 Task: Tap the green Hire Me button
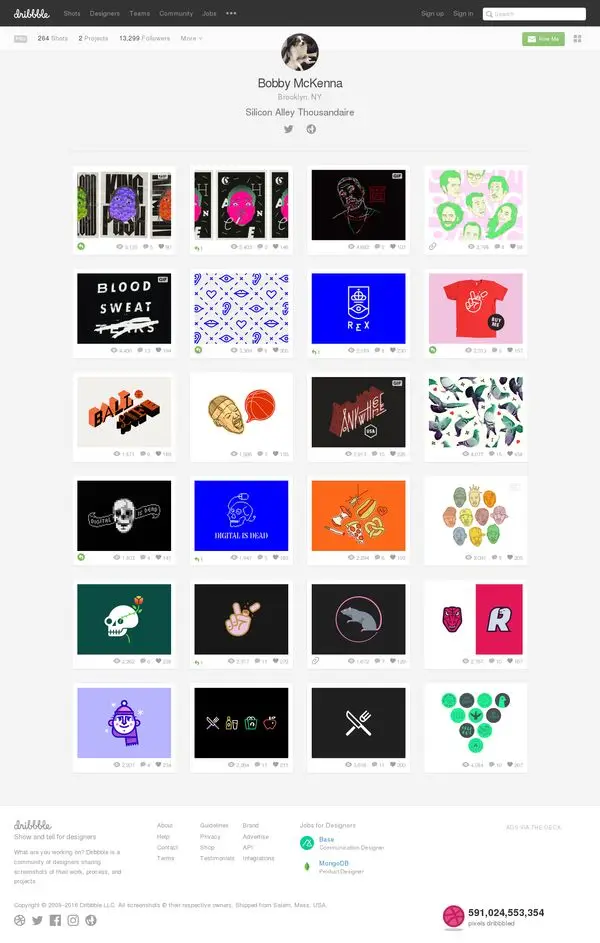click(x=543, y=38)
